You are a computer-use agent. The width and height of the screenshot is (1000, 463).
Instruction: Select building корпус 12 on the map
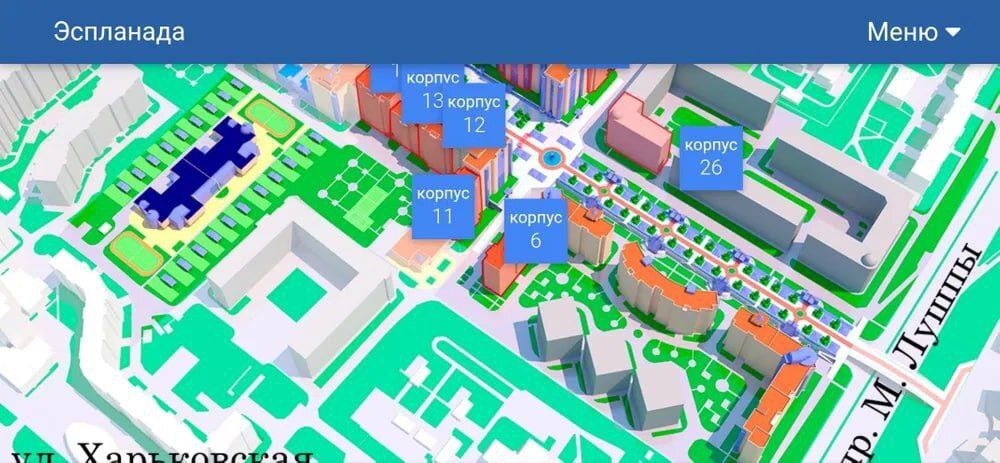[x=476, y=114]
